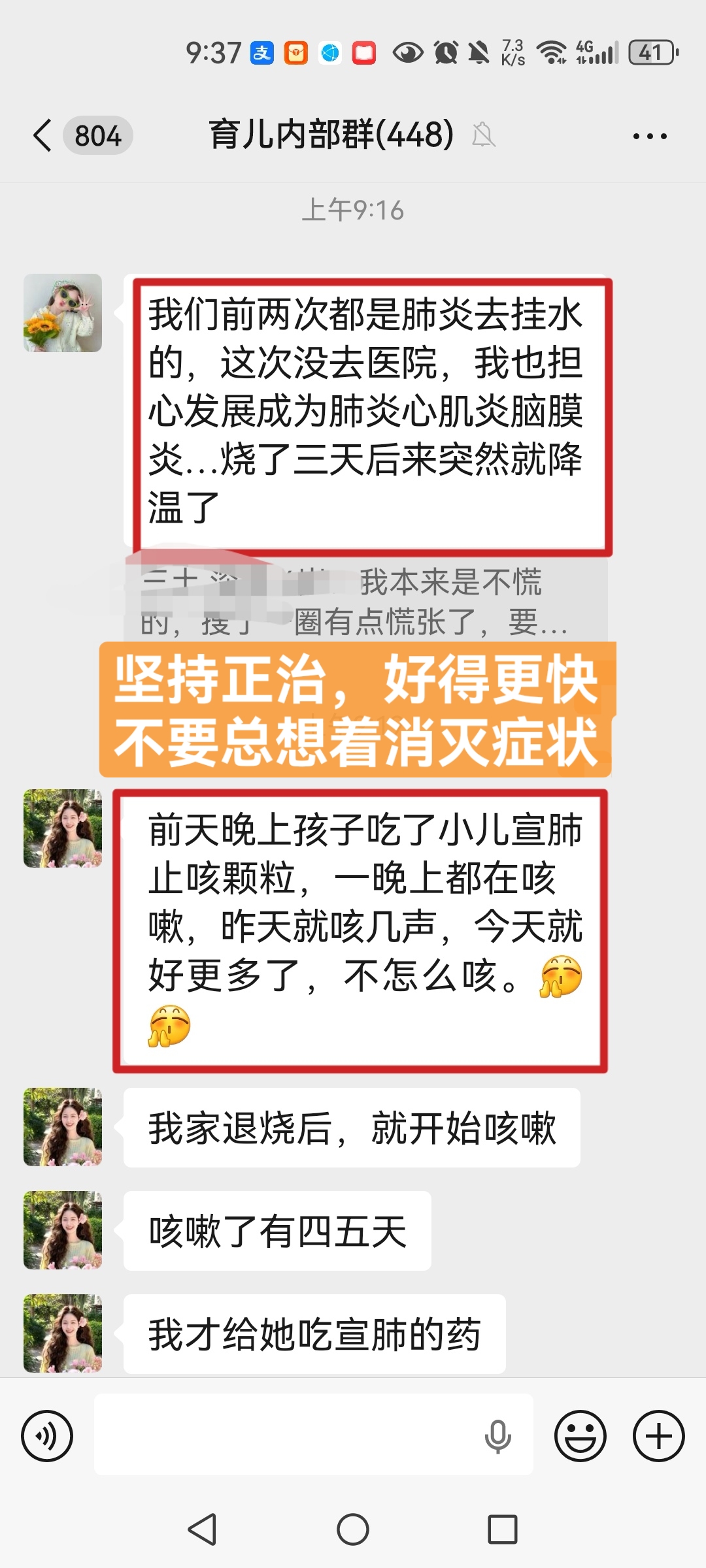This screenshot has height=1568, width=706.
Task: Tap the avatar next to "咳嗽了有四五天"
Action: click(63, 1230)
